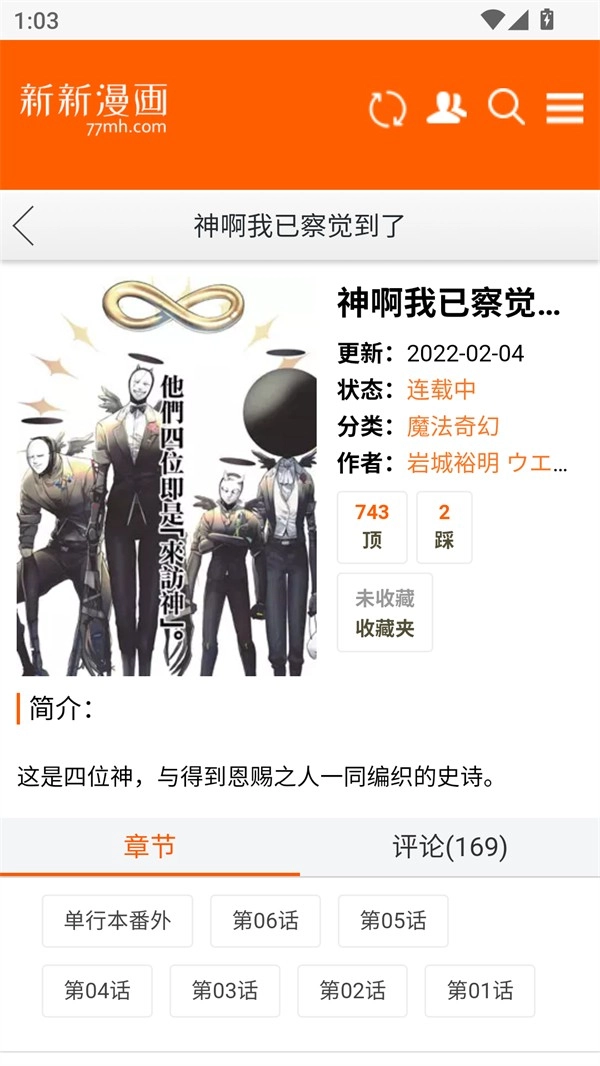Downvote the comic with 踩
Viewport: 600px width, 1066px height.
[x=444, y=527]
